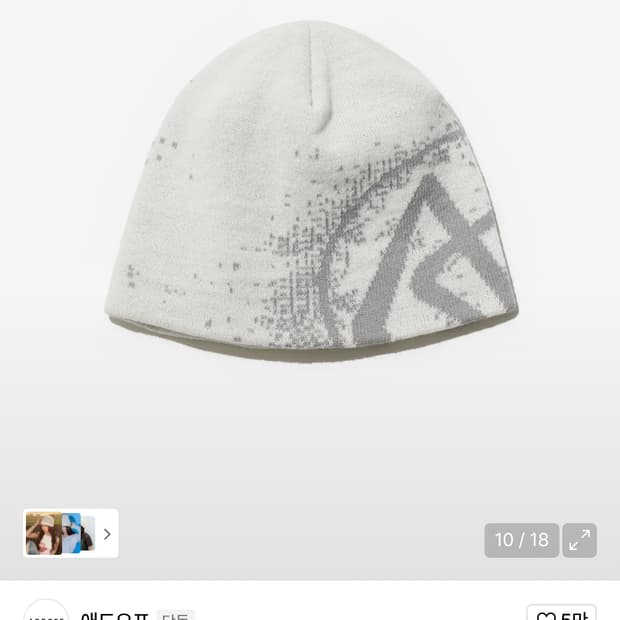This screenshot has width=620, height=620.
Task: Expand the product image to fullscreen
Action: click(x=579, y=540)
